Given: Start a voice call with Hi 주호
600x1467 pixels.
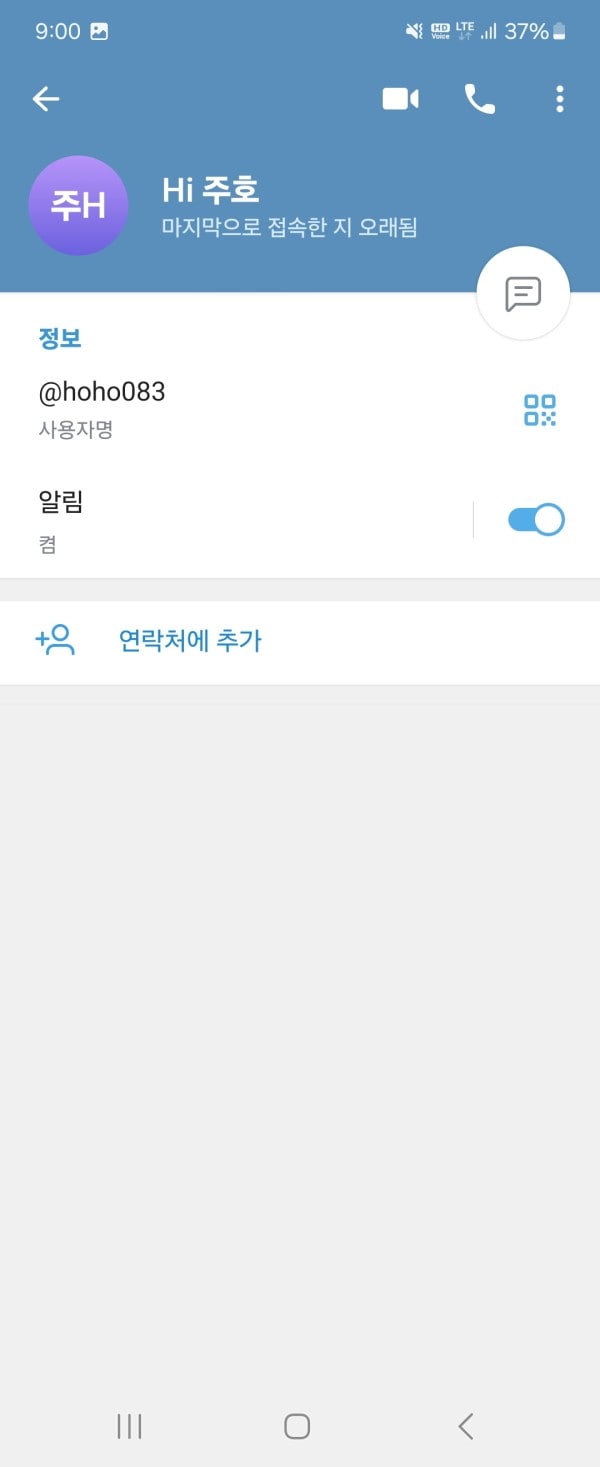Looking at the screenshot, I should point(480,98).
